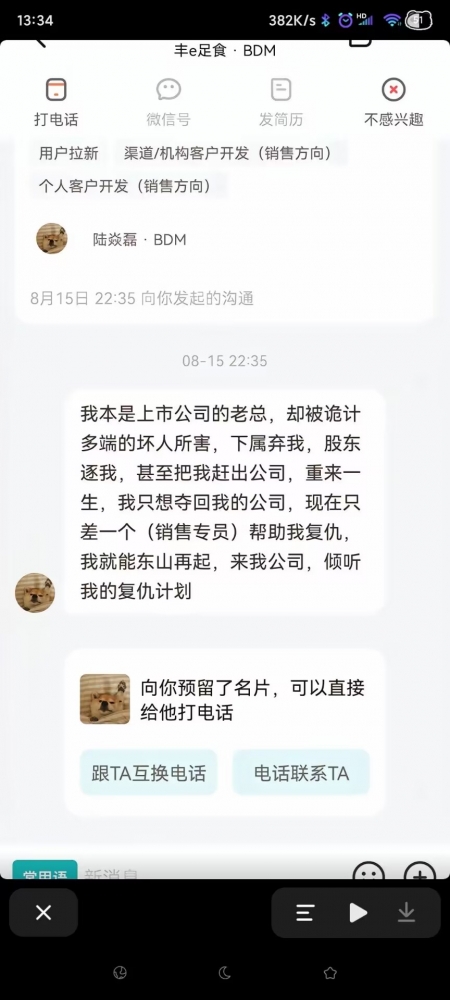Viewport: 450px width, 1000px height.
Task: Close the viewer with the X button
Action: click(x=43, y=913)
